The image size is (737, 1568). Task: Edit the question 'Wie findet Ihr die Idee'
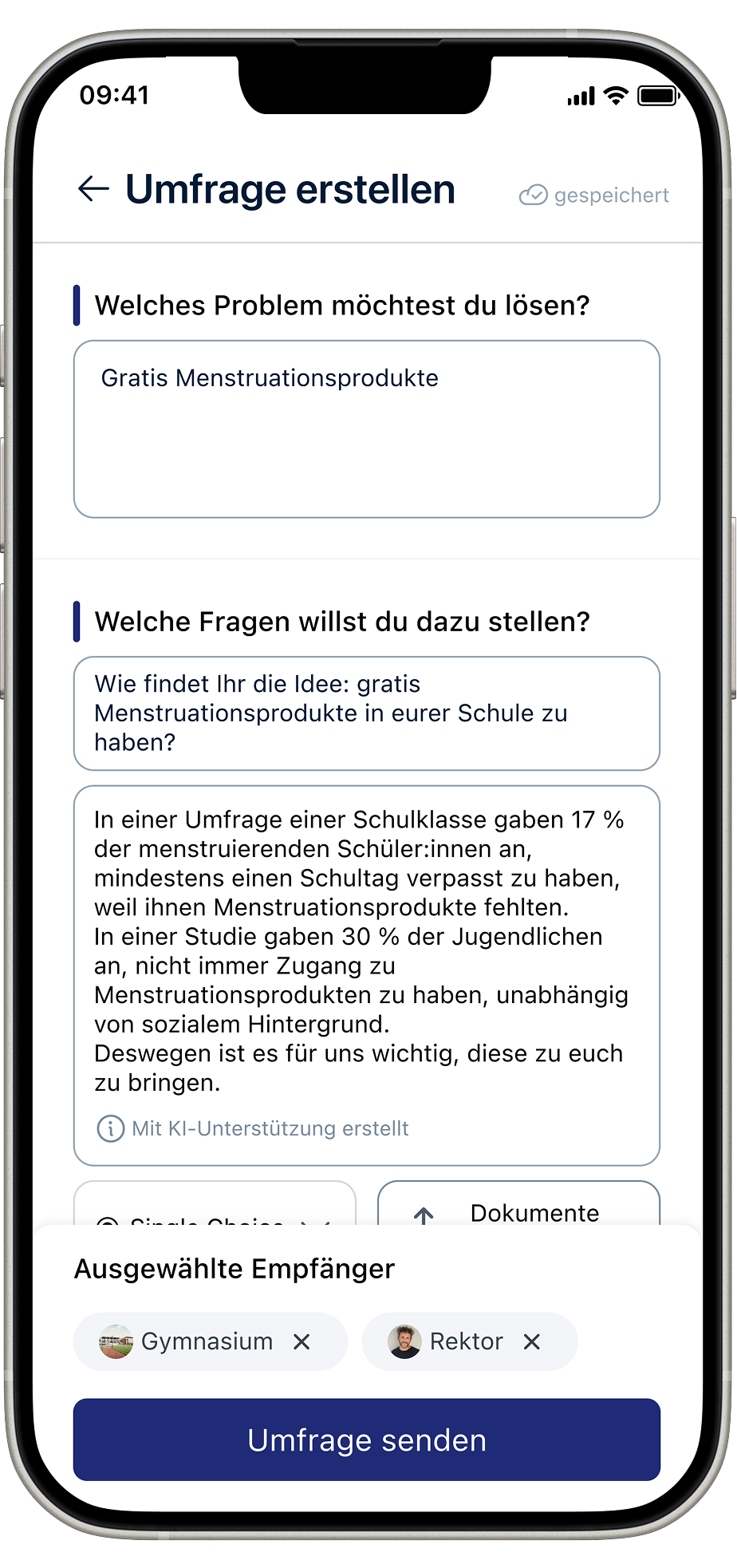point(366,713)
